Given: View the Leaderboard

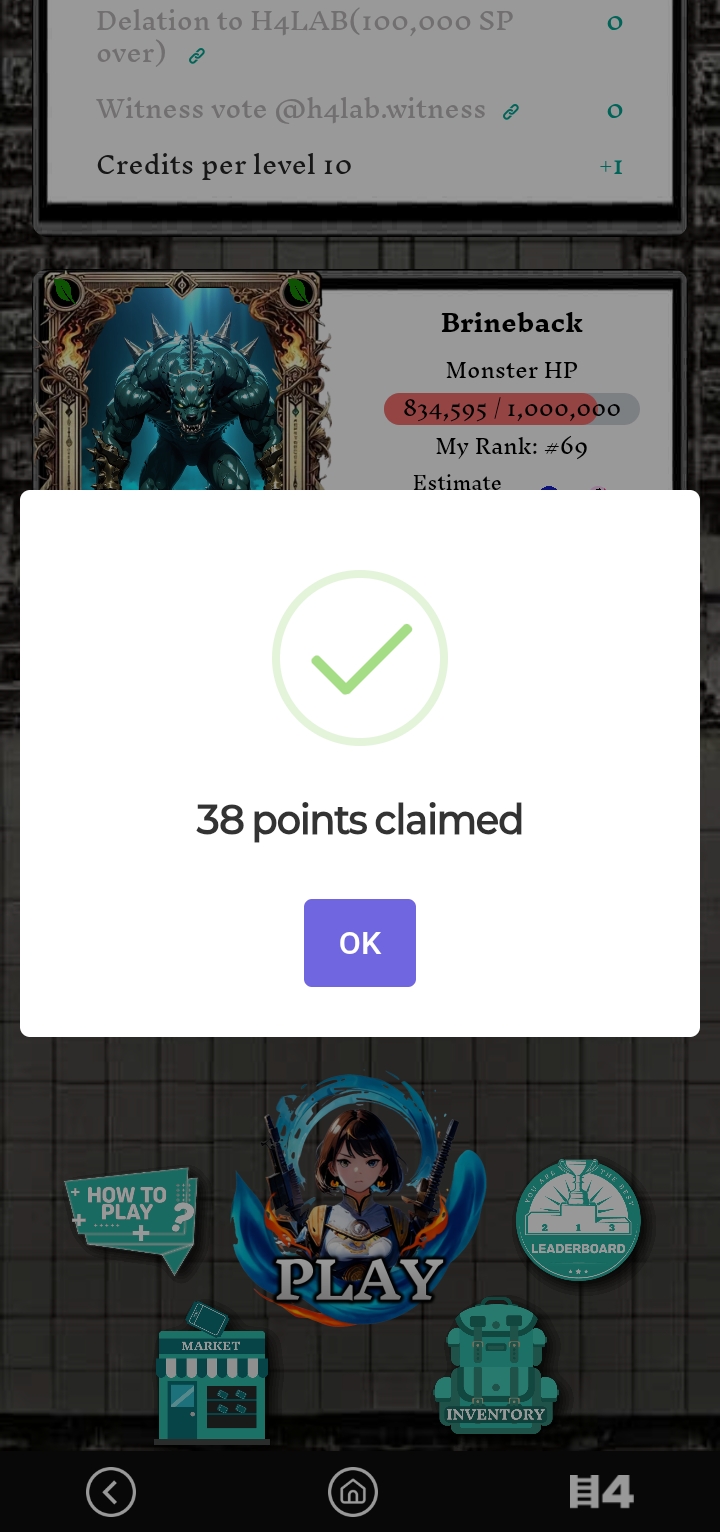Looking at the screenshot, I should tap(578, 1219).
